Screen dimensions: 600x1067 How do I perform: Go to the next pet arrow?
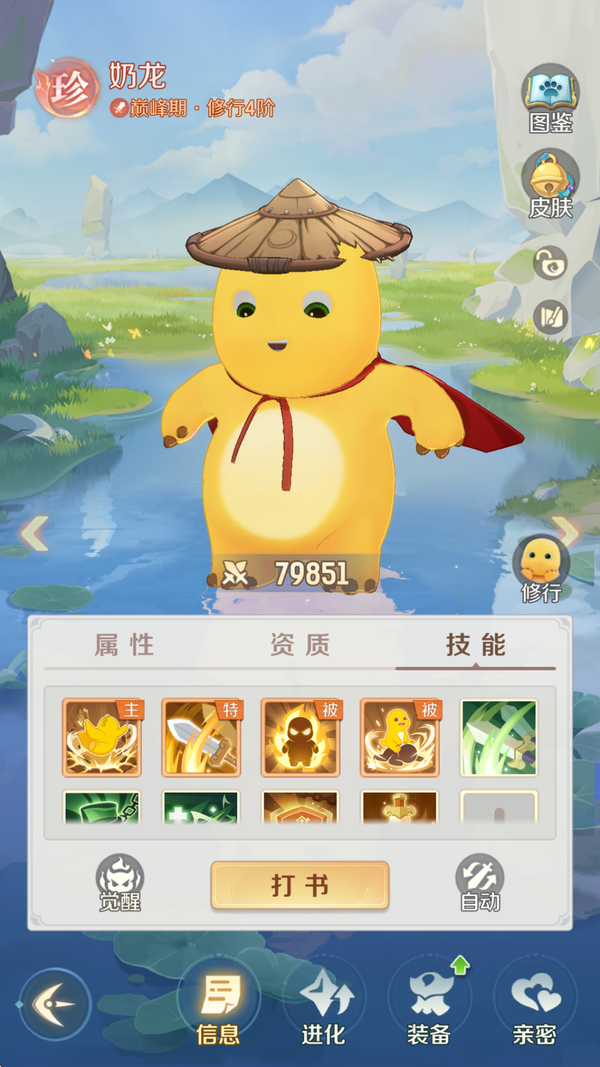[567, 533]
